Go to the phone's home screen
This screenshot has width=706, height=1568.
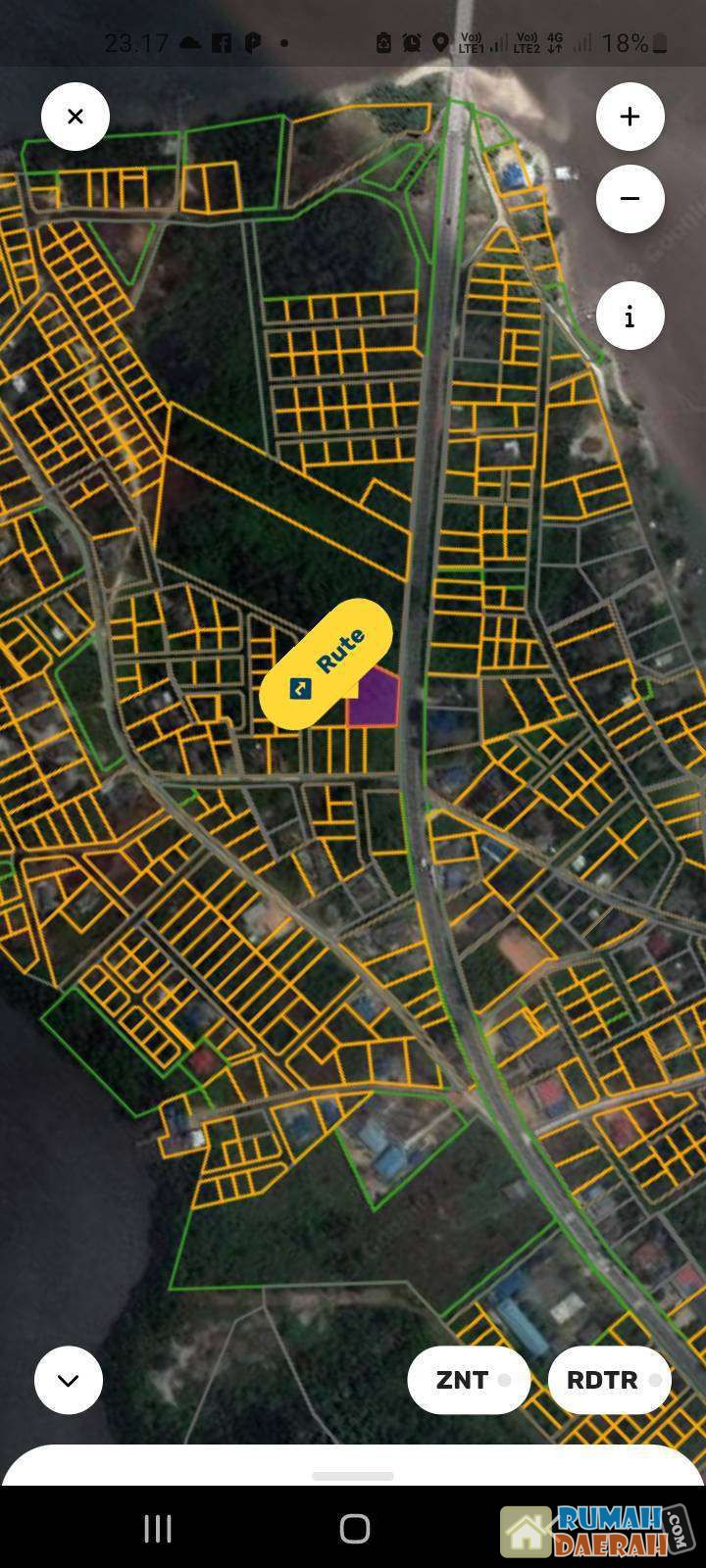coord(354,1528)
